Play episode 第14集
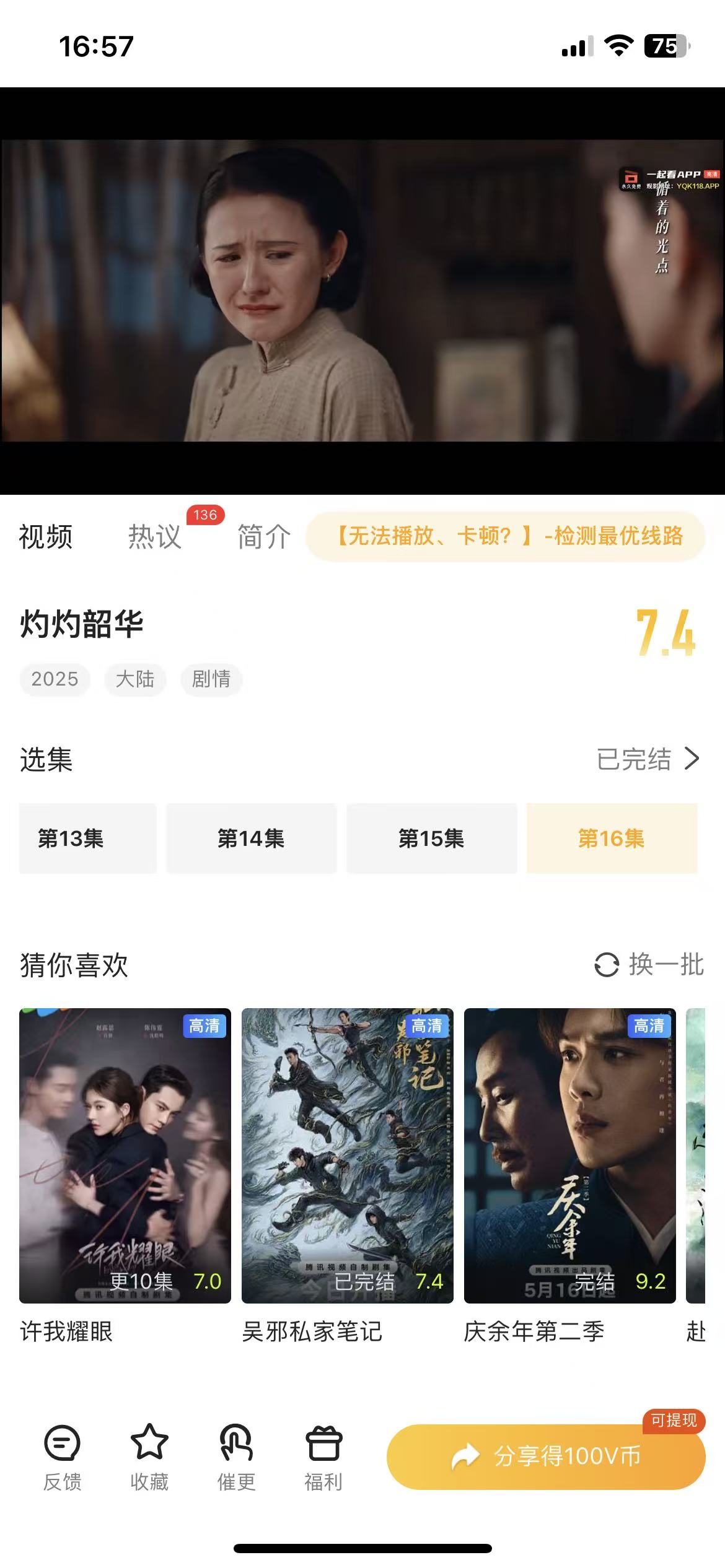 pyautogui.click(x=251, y=838)
